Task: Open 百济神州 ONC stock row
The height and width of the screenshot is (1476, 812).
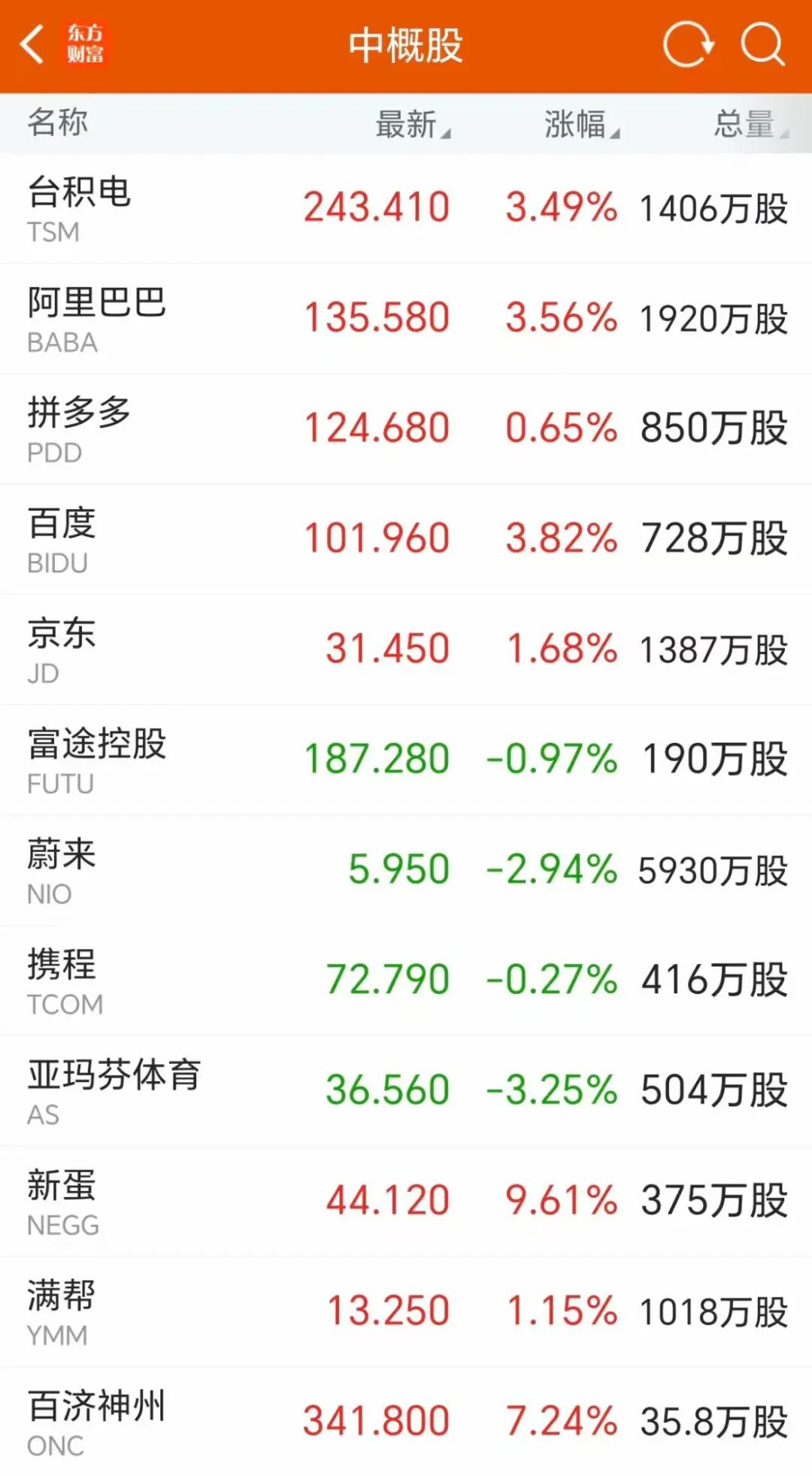Action: (x=406, y=1422)
